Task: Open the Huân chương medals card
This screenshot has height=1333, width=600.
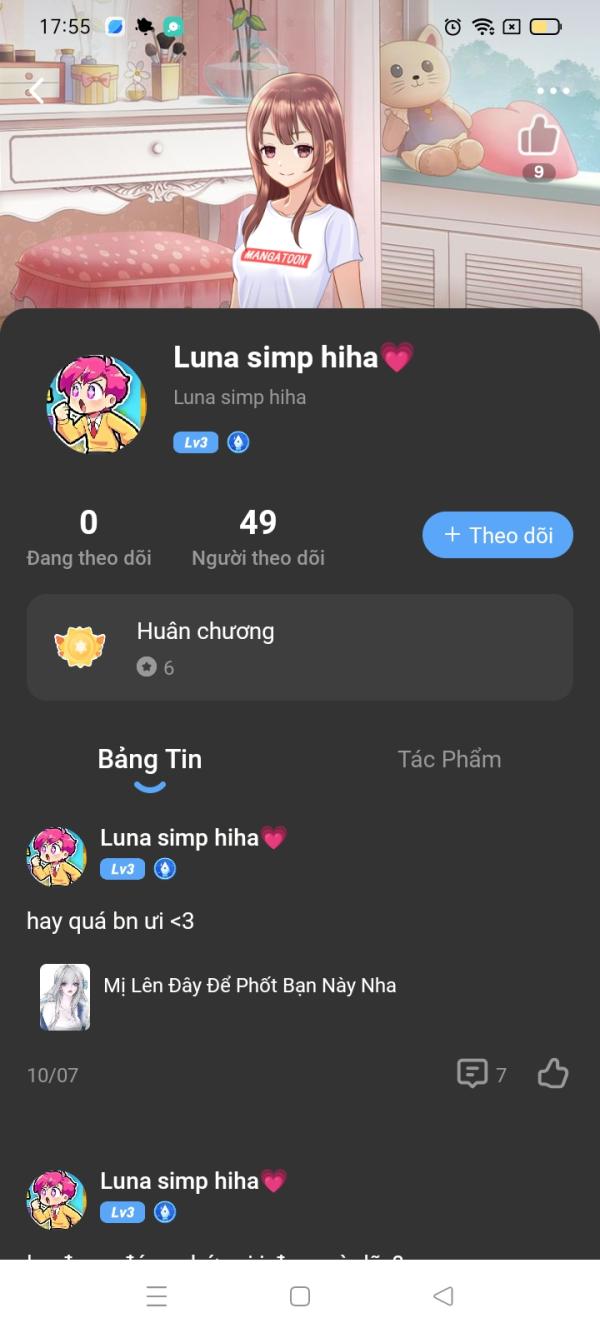Action: click(299, 647)
